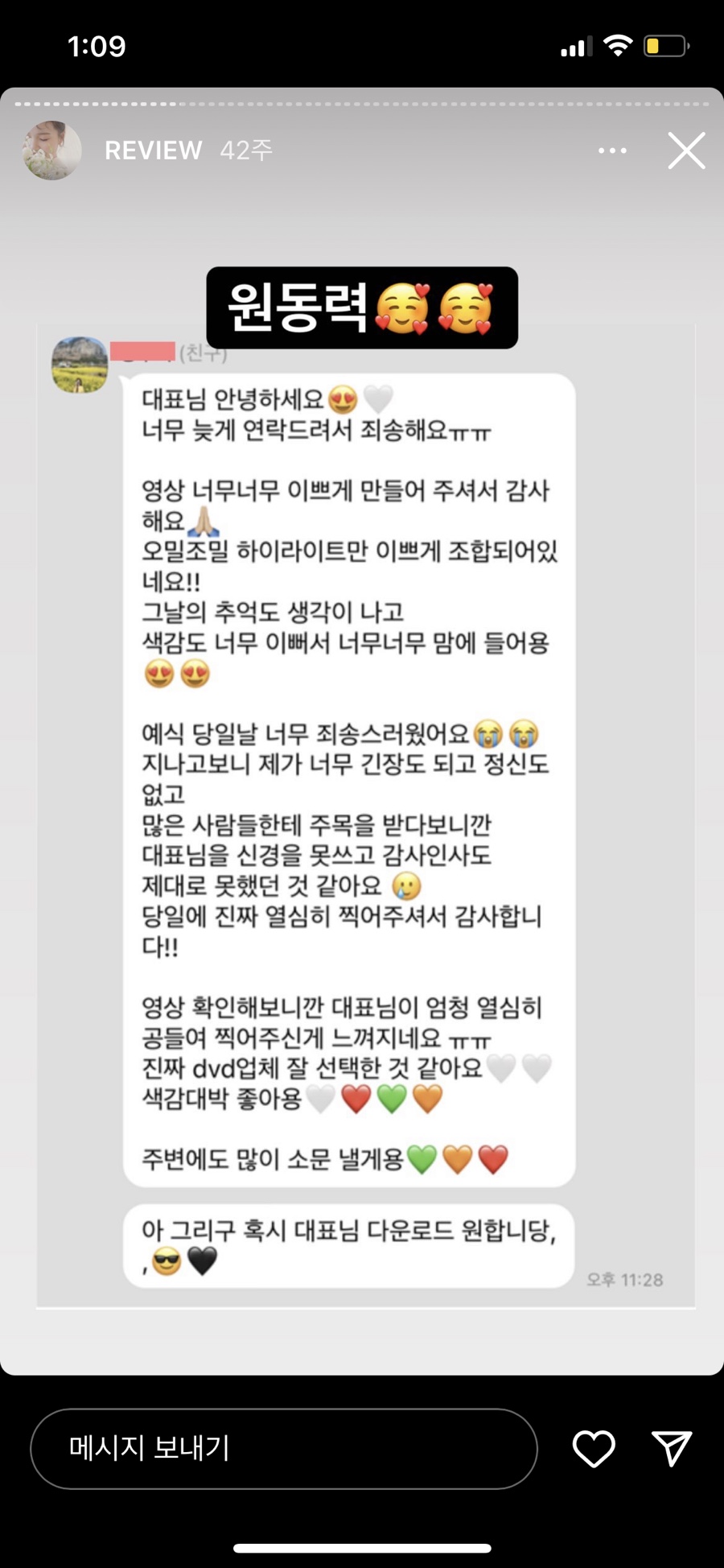Open the three-dot story options menu
724x1568 pixels.
612,151
